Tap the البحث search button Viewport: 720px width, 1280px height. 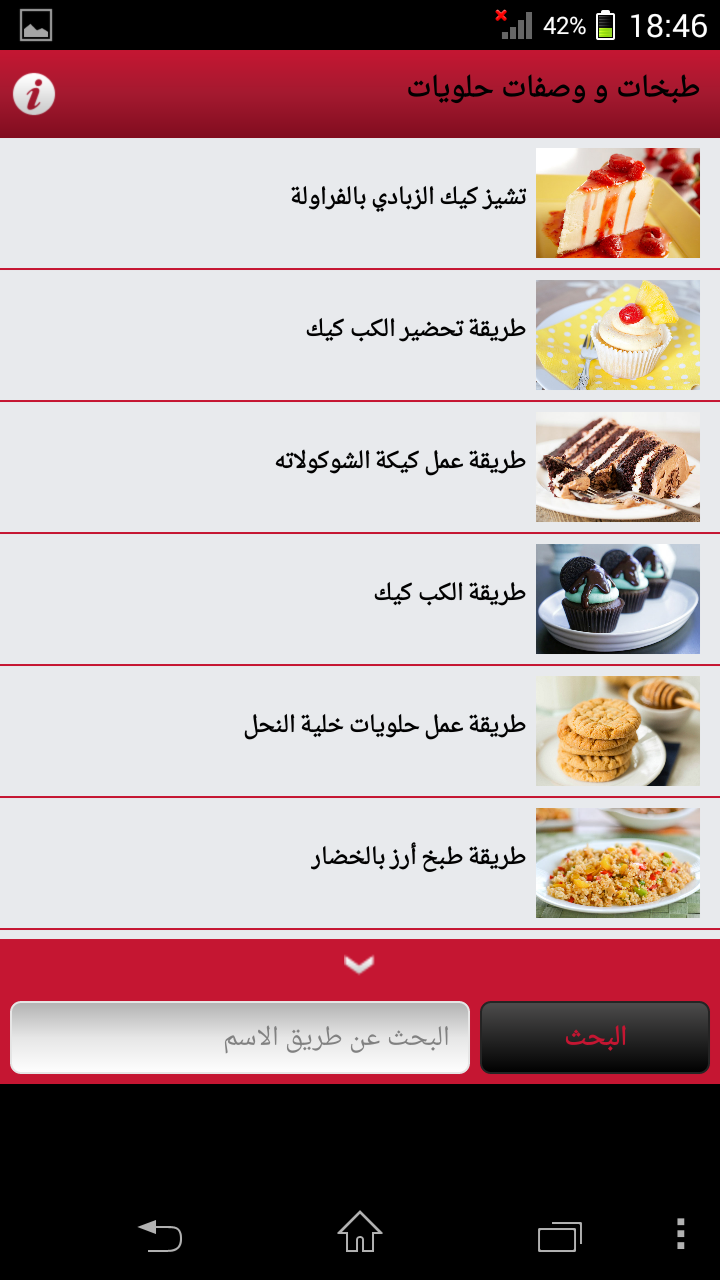595,1037
